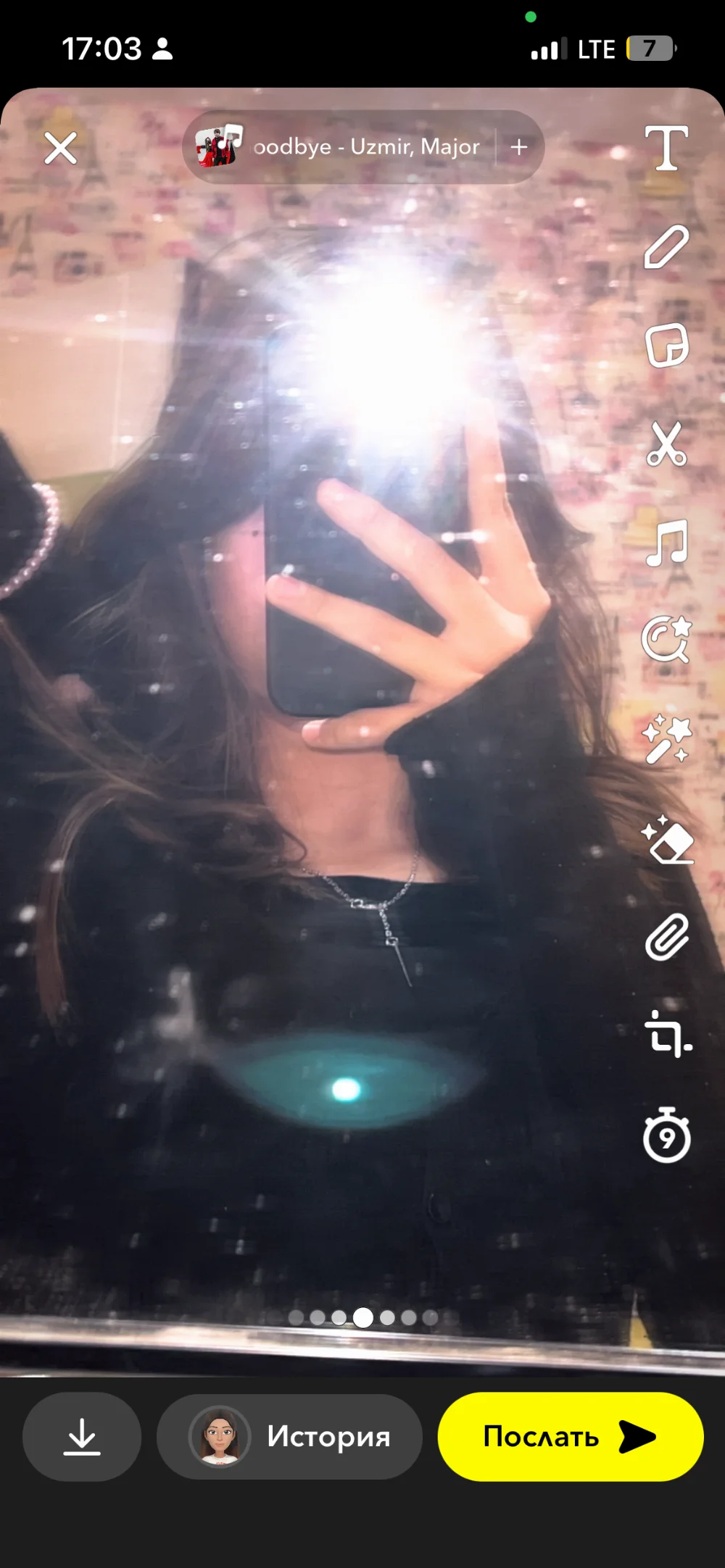Close the snap editor with the X
The image size is (725, 1568).
pos(60,148)
